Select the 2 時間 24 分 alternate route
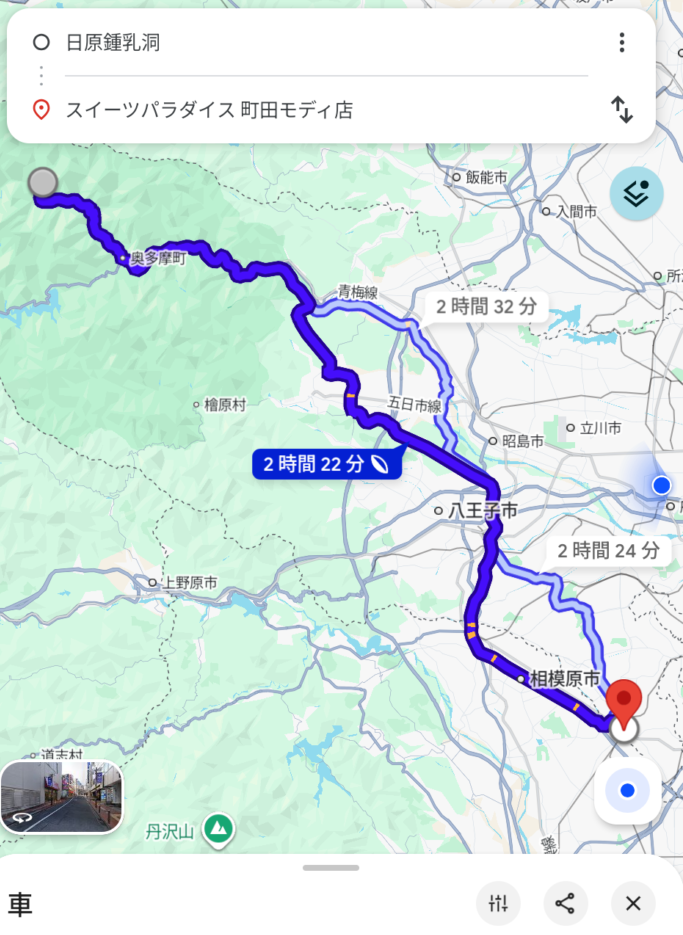The image size is (683, 935). pyautogui.click(x=608, y=550)
